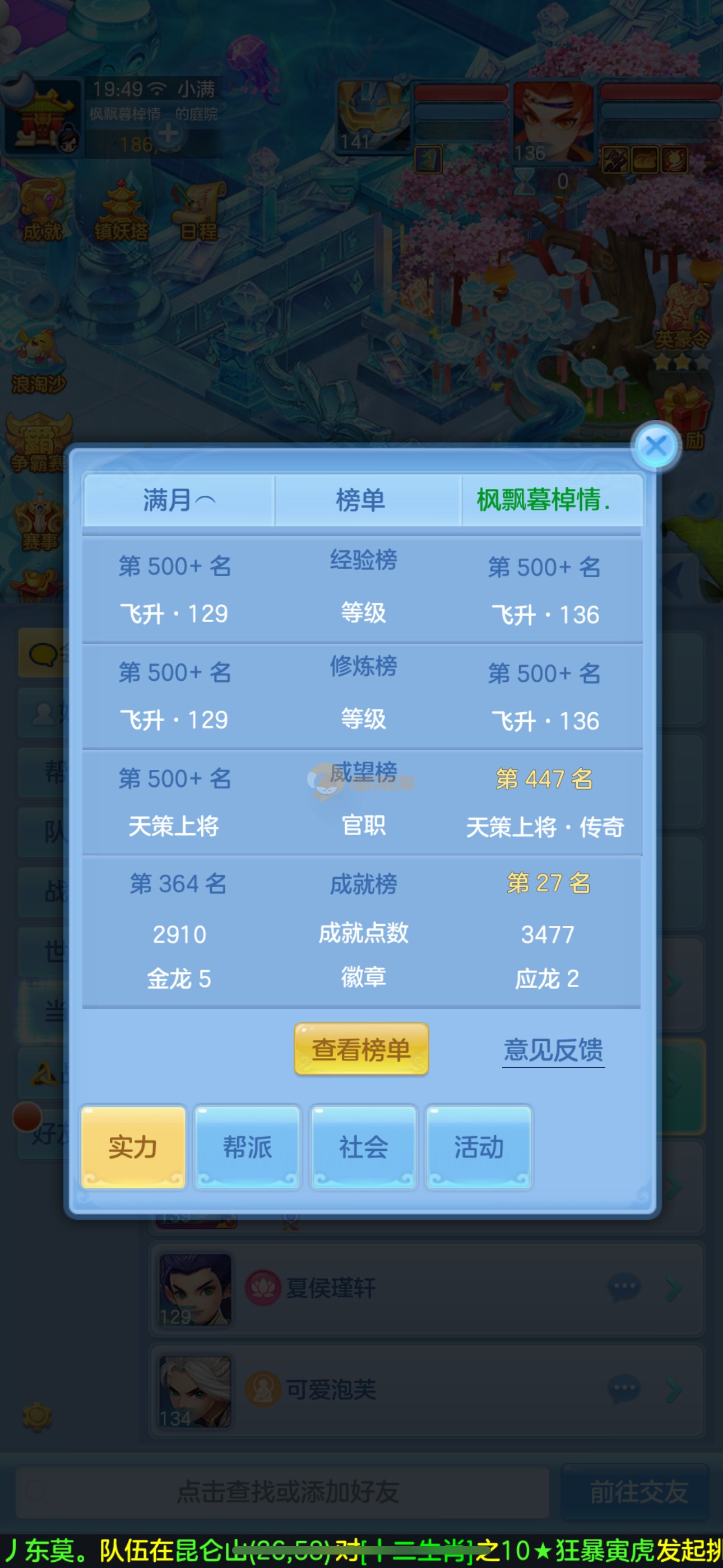Switch to the 社会 tab

(x=363, y=1147)
